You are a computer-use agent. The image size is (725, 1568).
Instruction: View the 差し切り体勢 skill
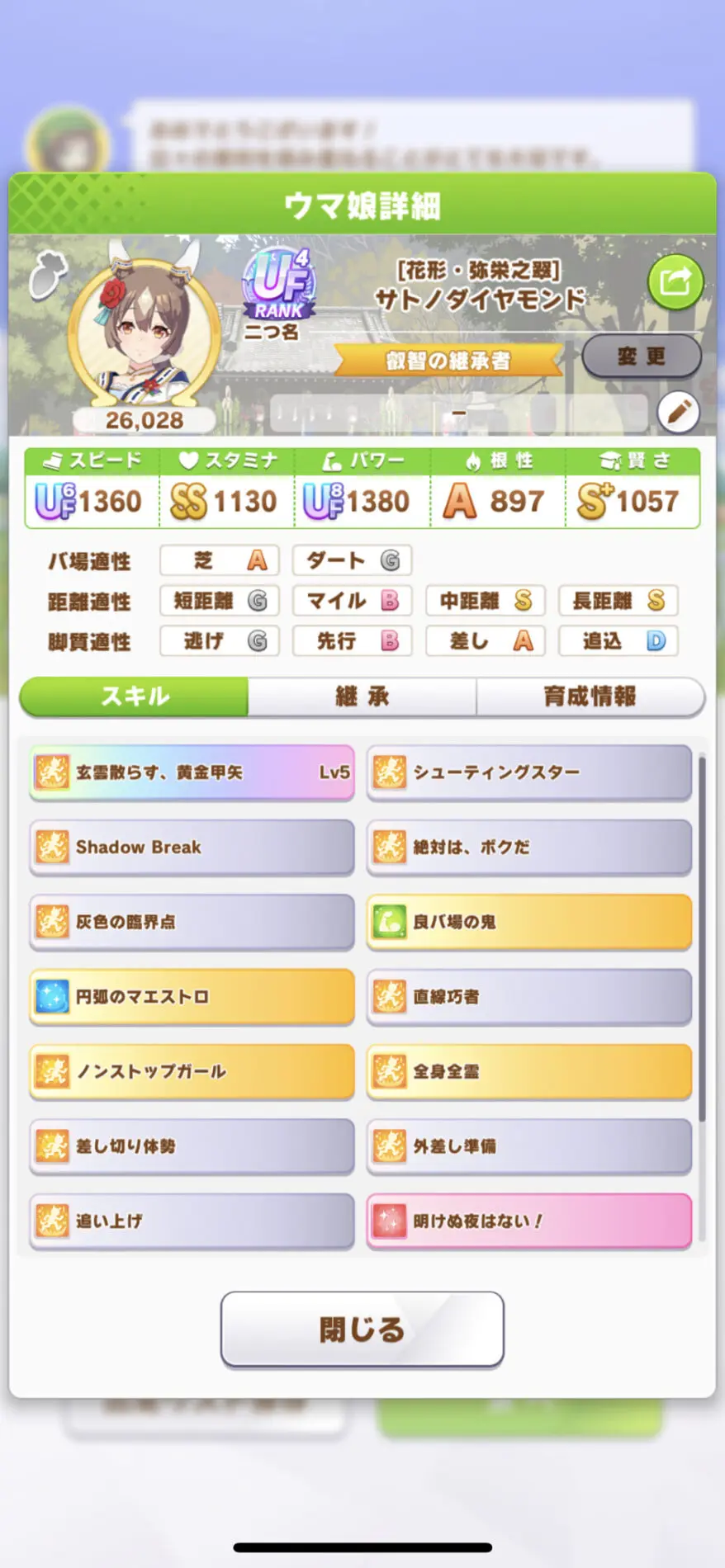(x=192, y=1146)
